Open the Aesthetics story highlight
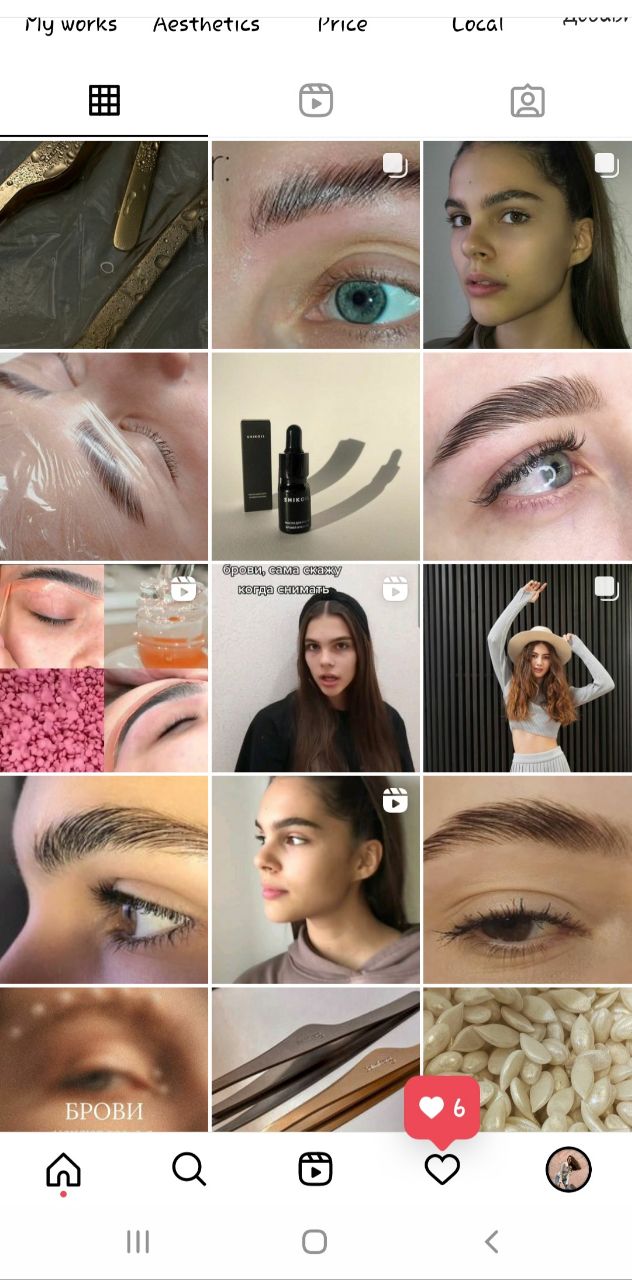632x1280 pixels. 207,24
